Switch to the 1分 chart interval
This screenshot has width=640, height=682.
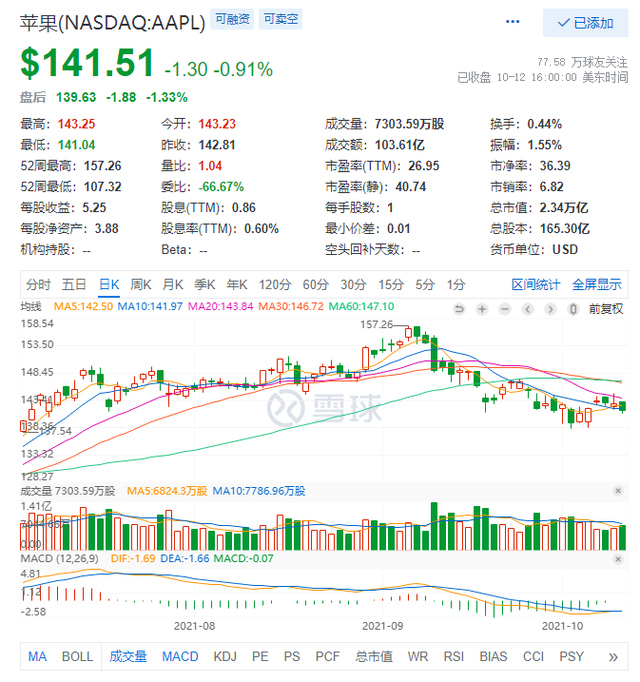pyautogui.click(x=457, y=284)
